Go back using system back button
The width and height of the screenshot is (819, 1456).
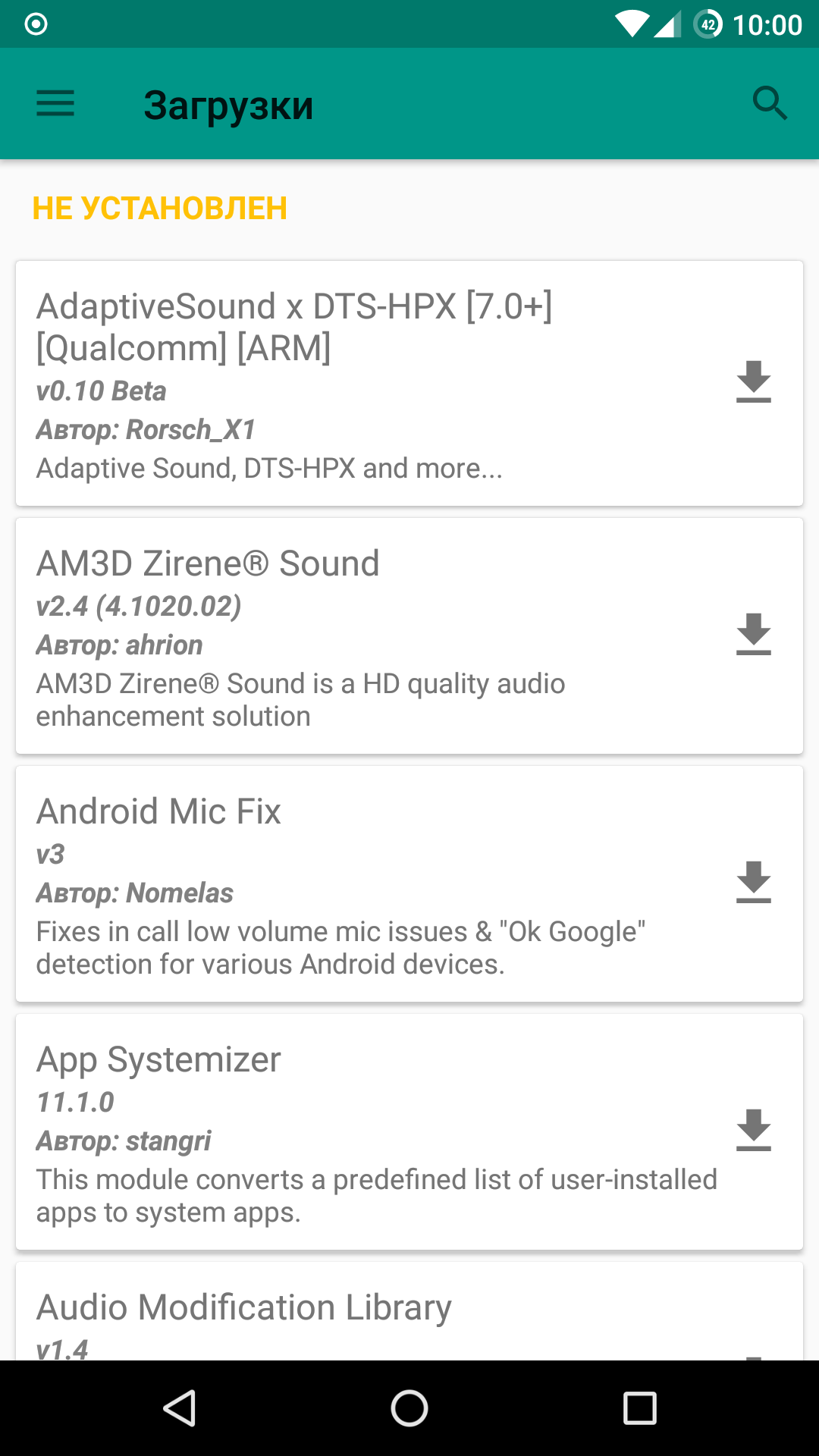[x=180, y=1408]
